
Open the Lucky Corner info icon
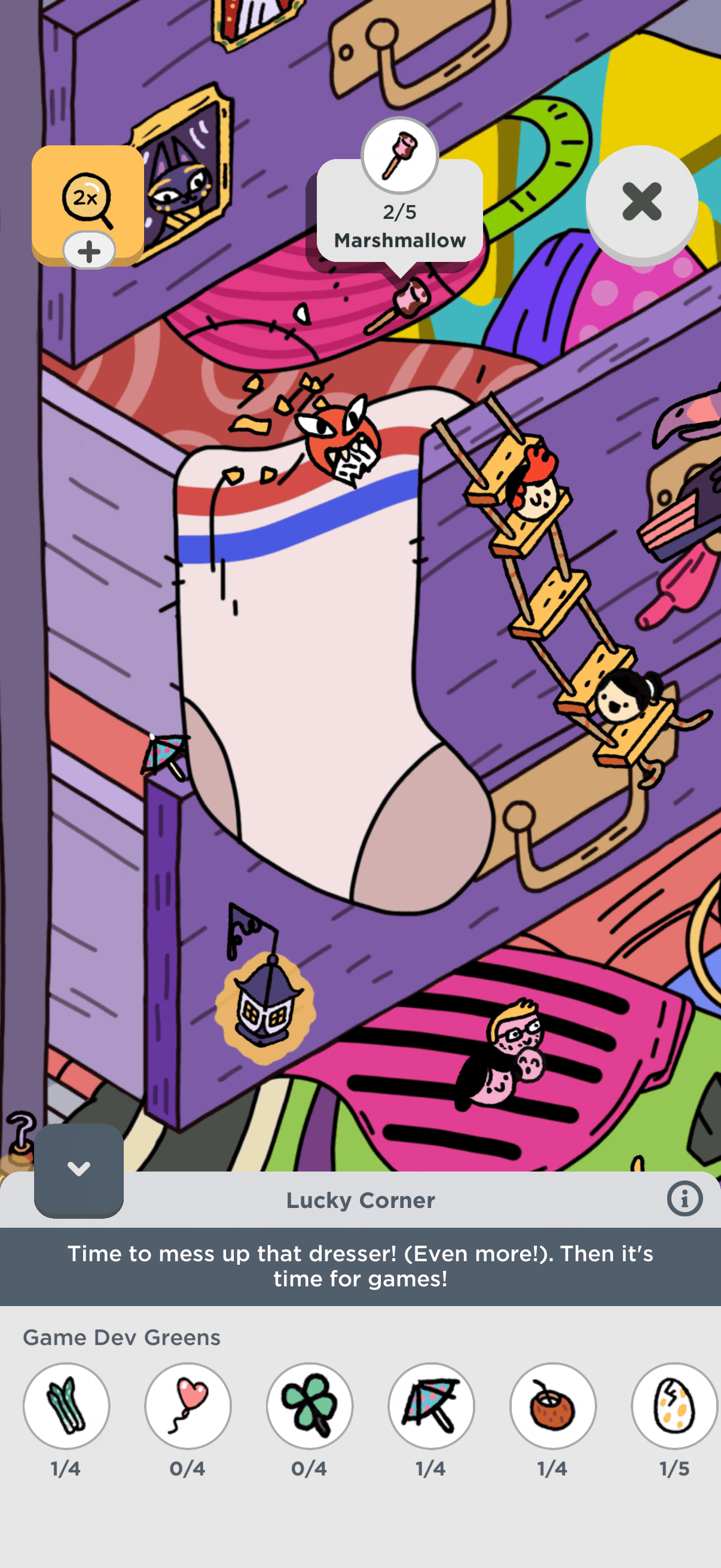[x=684, y=1199]
